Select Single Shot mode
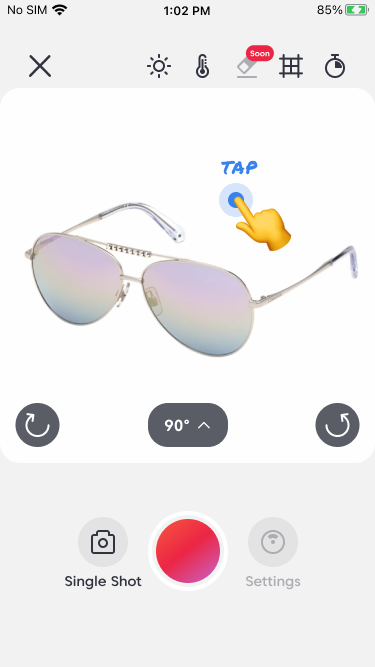The width and height of the screenshot is (375, 667). (x=103, y=553)
